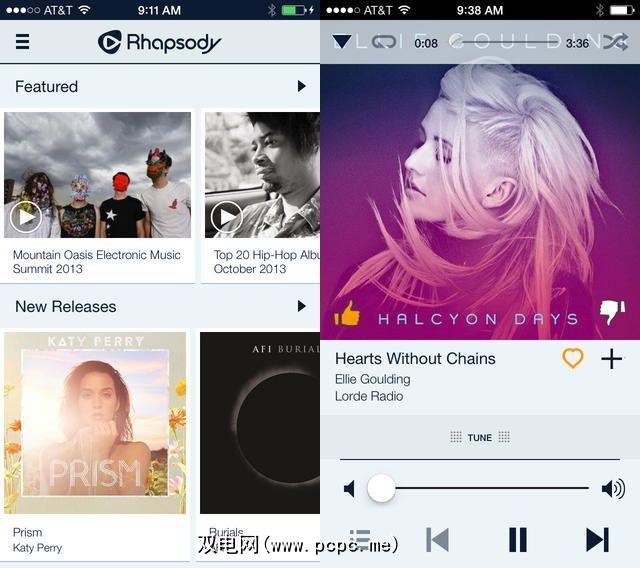Pause the current song
The height and width of the screenshot is (568, 640).
517,539
